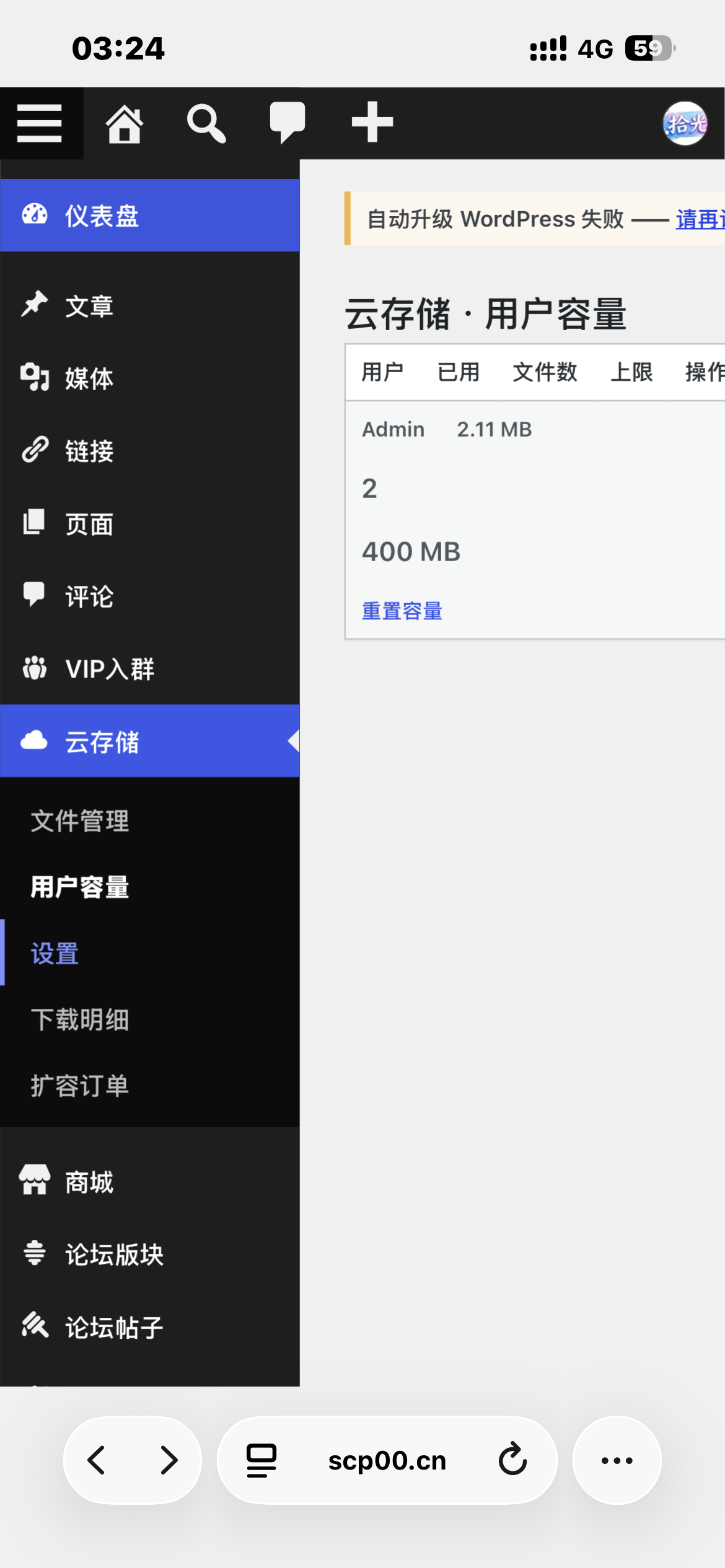Tap the plus icon to add new
Screen dimensions: 725x1568
372,122
